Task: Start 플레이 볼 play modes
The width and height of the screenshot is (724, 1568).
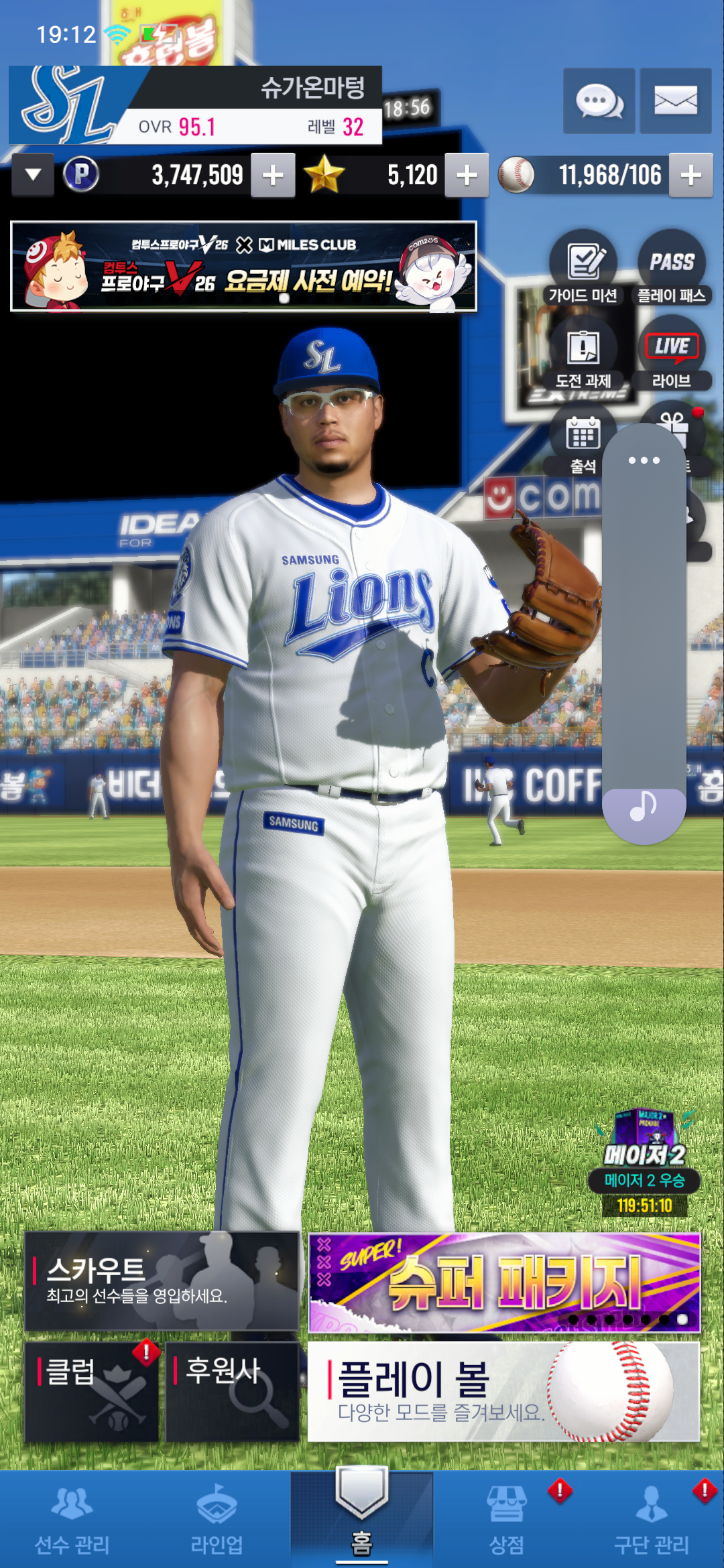Action: (503, 1391)
